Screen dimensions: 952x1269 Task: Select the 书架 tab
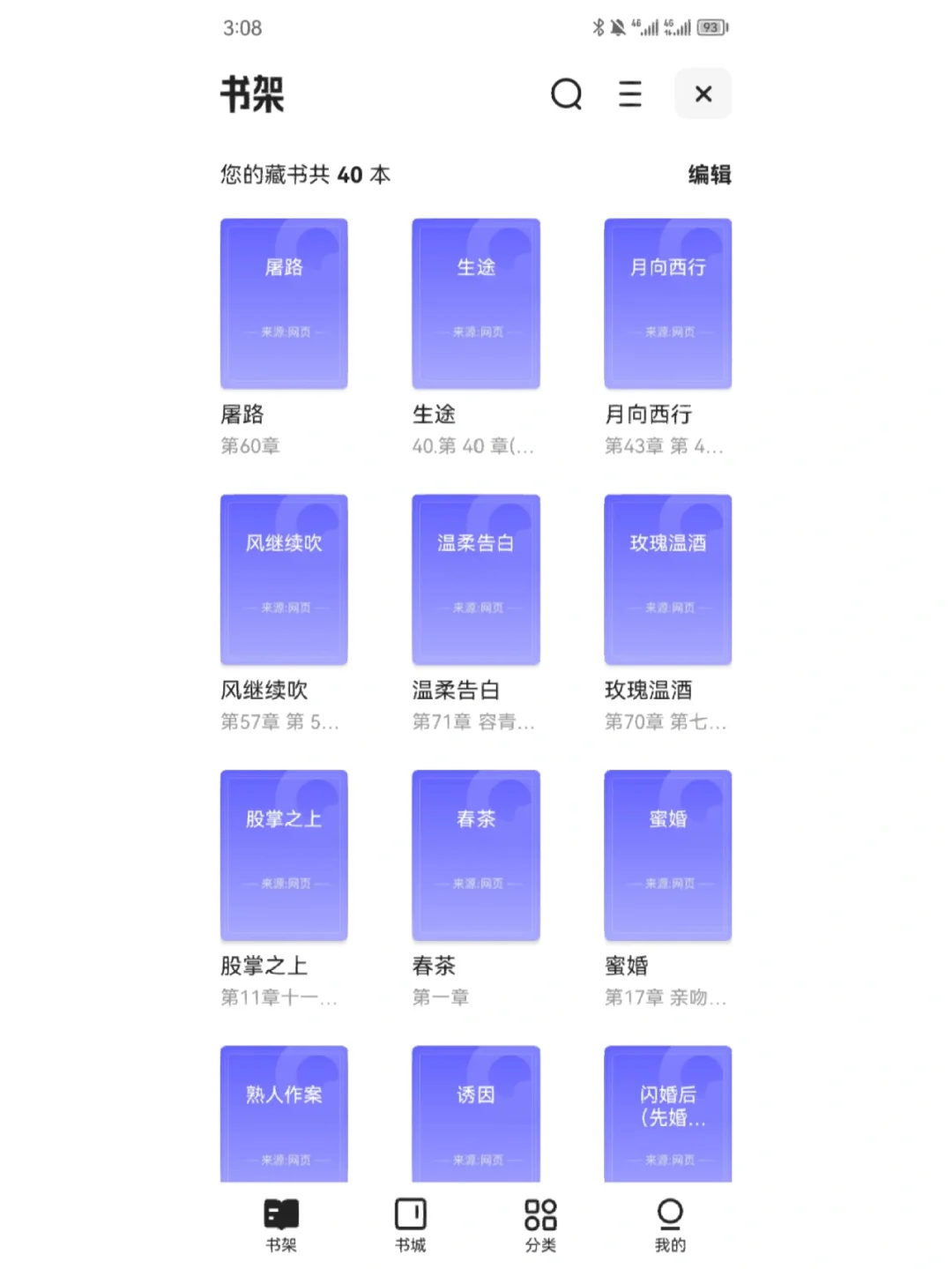[x=281, y=1224]
